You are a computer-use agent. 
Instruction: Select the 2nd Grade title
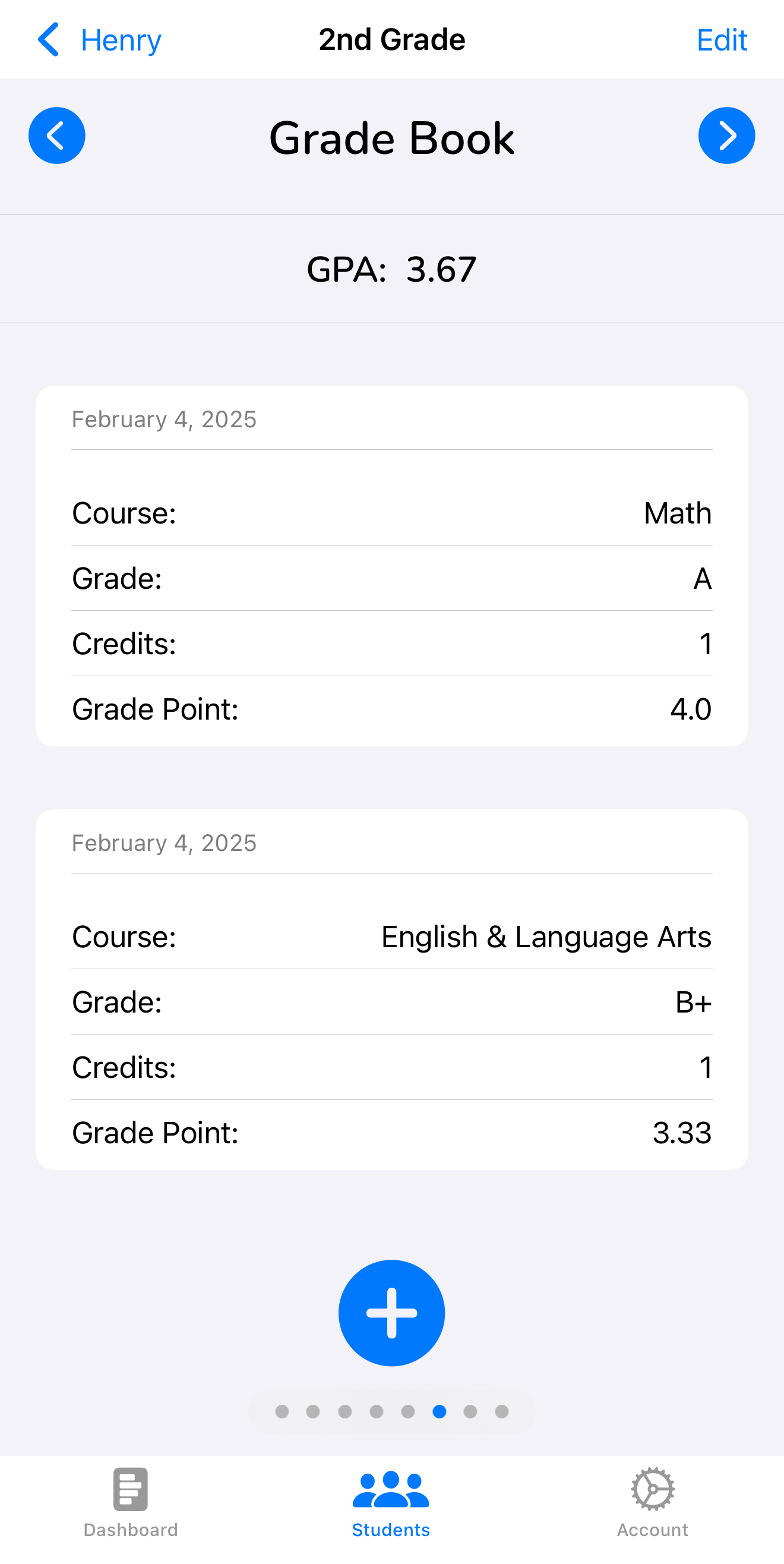coord(391,39)
